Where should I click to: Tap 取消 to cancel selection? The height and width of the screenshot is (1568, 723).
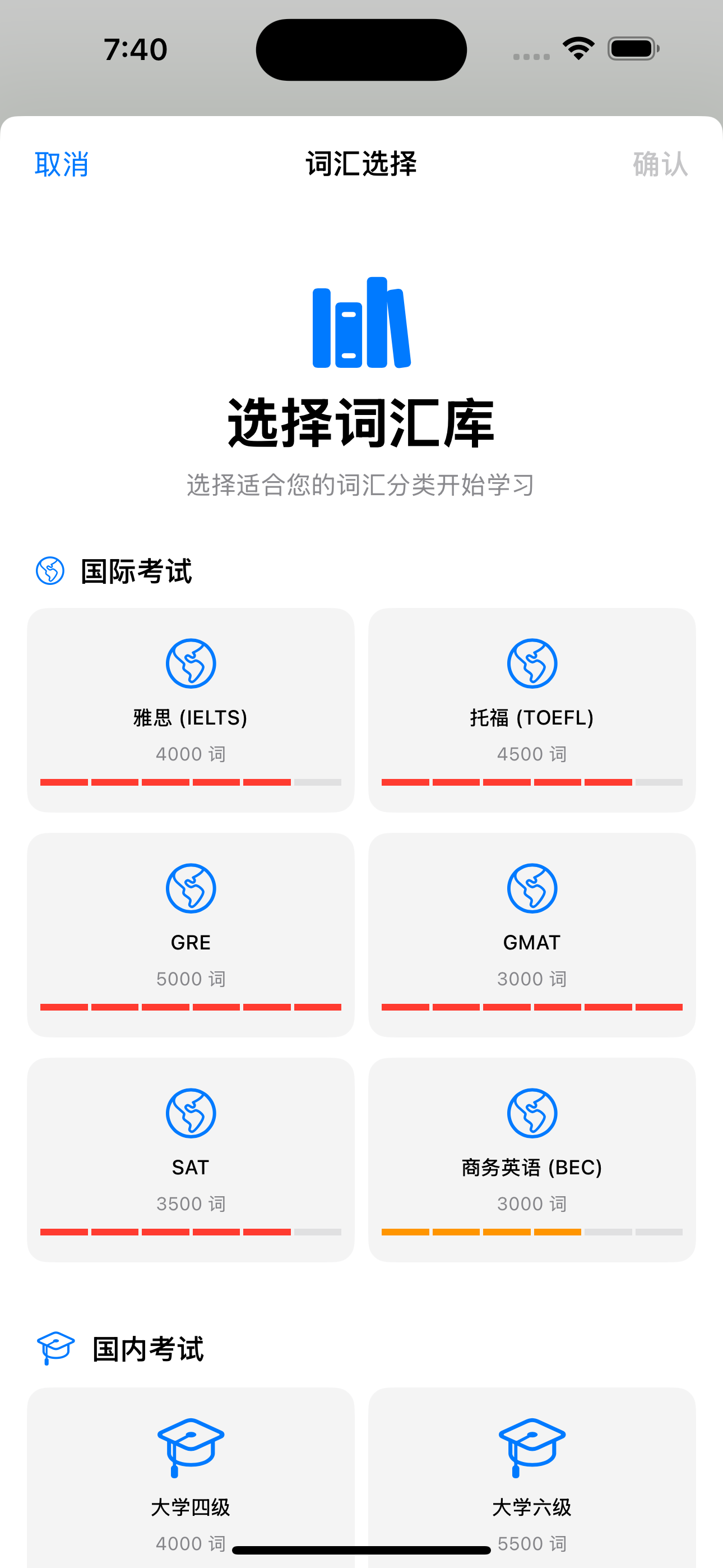(x=62, y=163)
